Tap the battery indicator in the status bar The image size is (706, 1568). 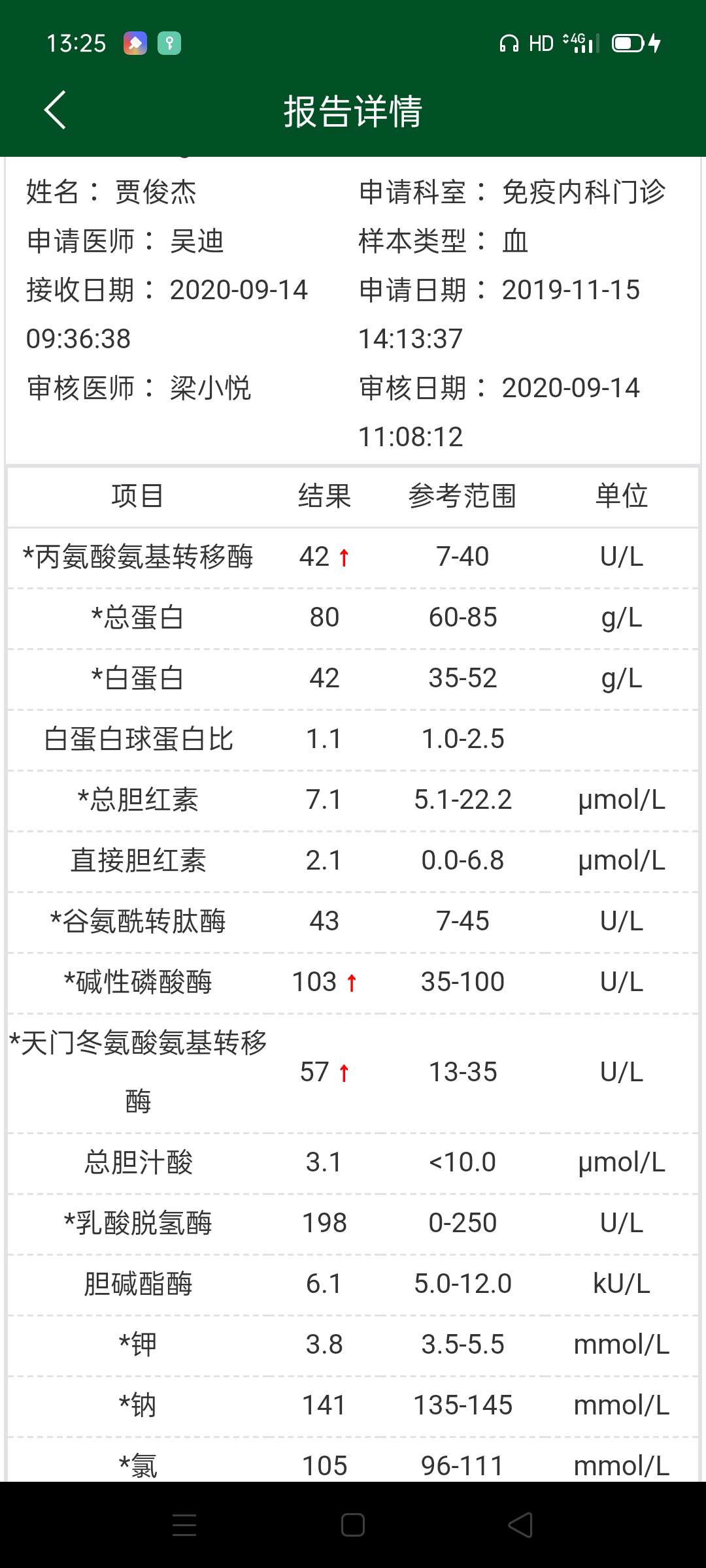click(628, 43)
